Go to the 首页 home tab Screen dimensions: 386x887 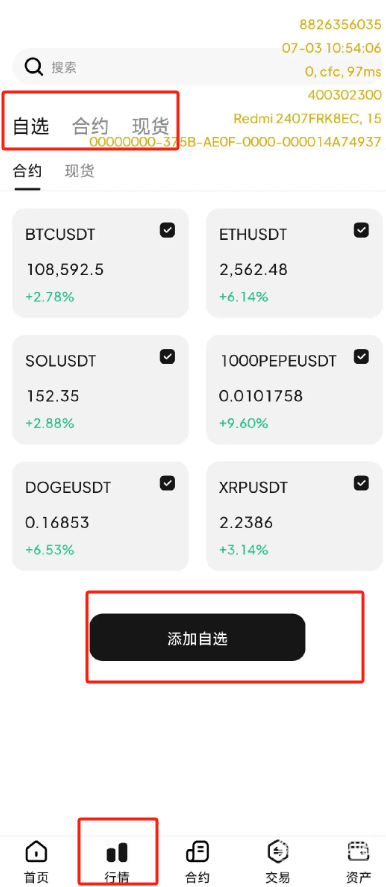36,862
